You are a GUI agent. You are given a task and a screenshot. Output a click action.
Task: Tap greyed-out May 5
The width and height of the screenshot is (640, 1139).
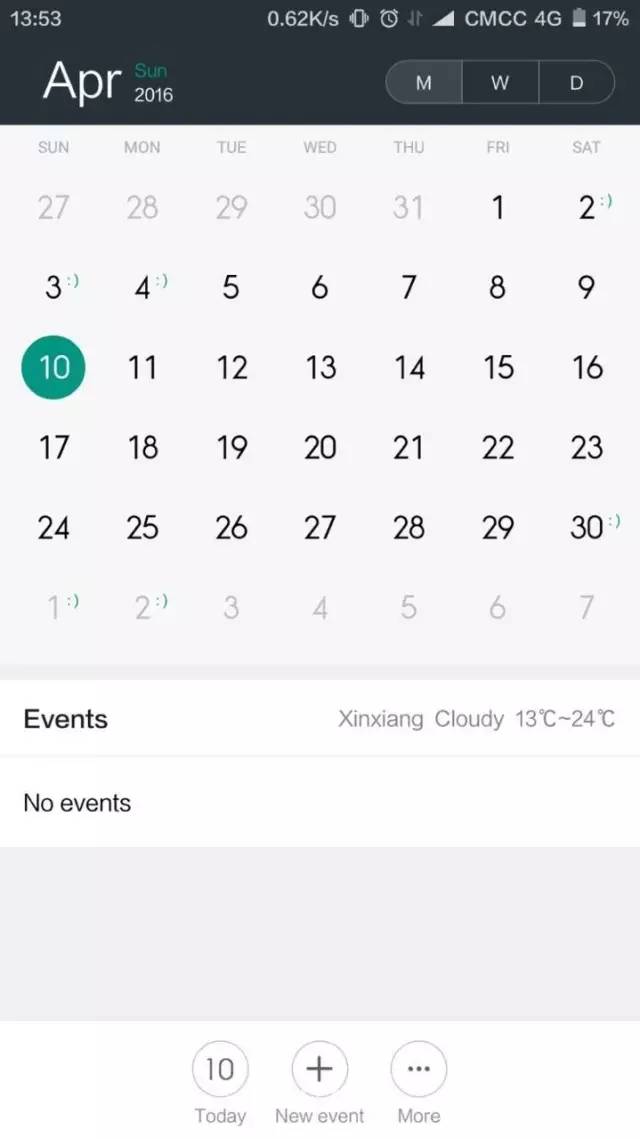pos(408,607)
